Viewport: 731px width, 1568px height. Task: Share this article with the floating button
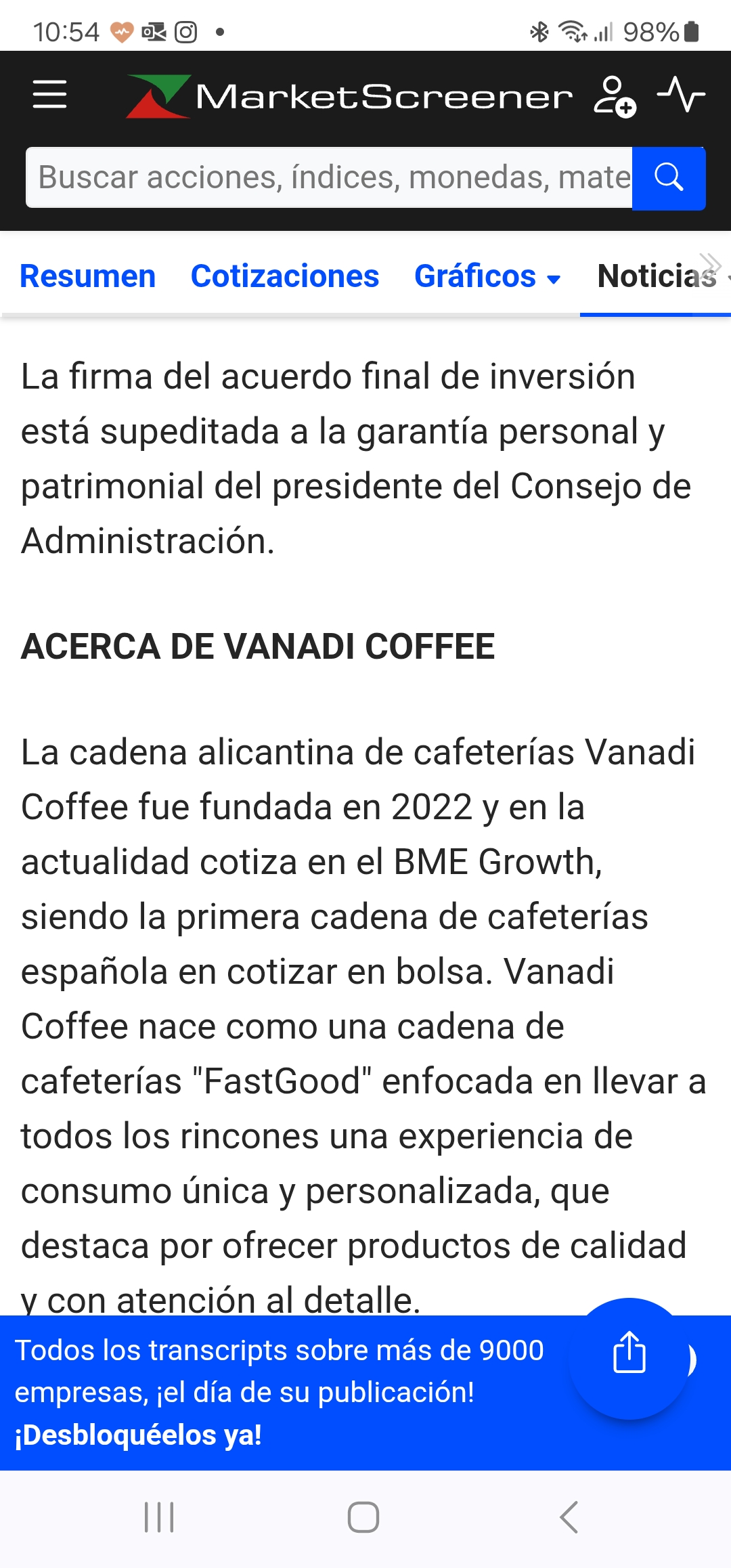(x=629, y=1357)
